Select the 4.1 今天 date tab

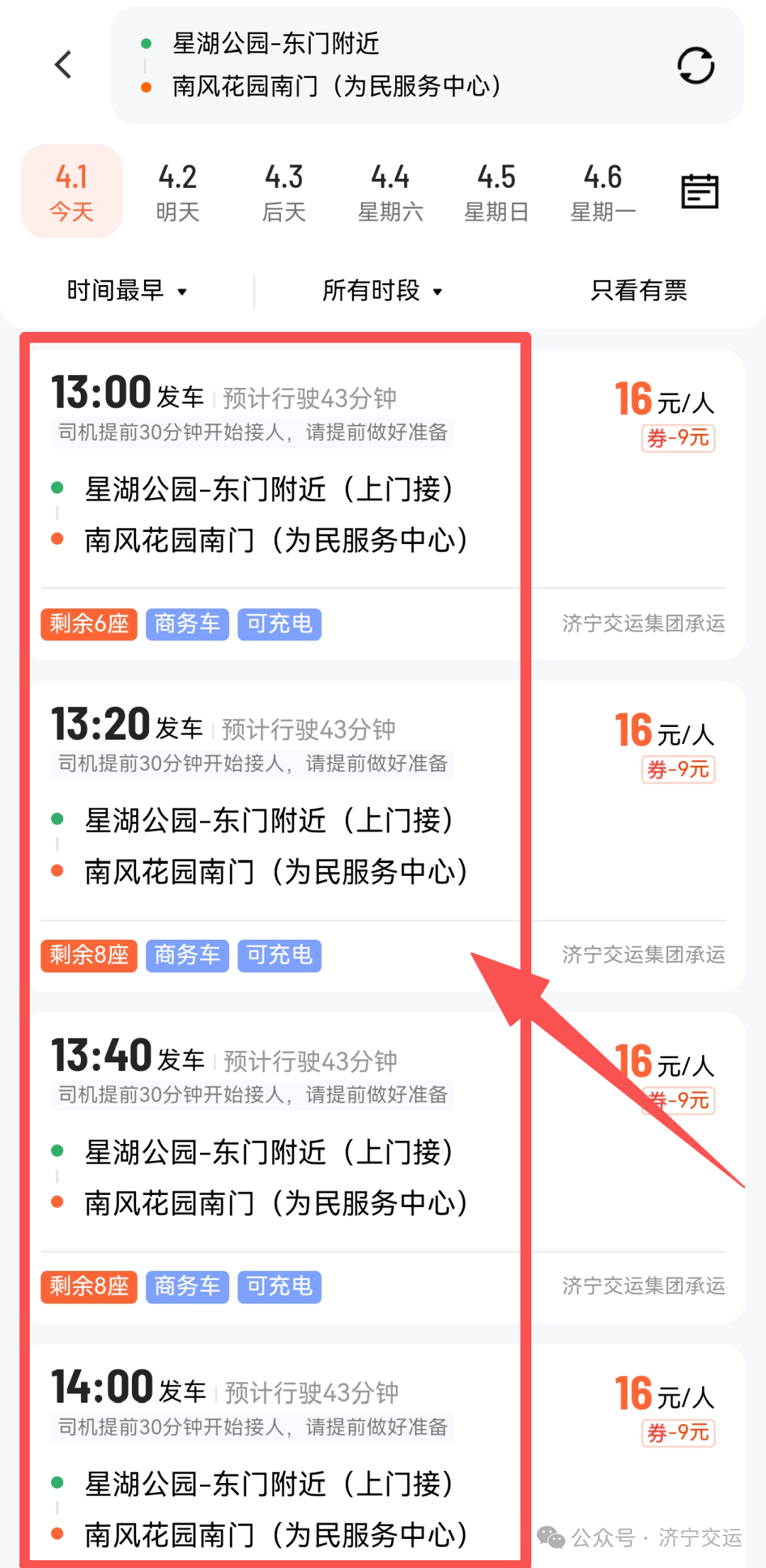(x=72, y=191)
